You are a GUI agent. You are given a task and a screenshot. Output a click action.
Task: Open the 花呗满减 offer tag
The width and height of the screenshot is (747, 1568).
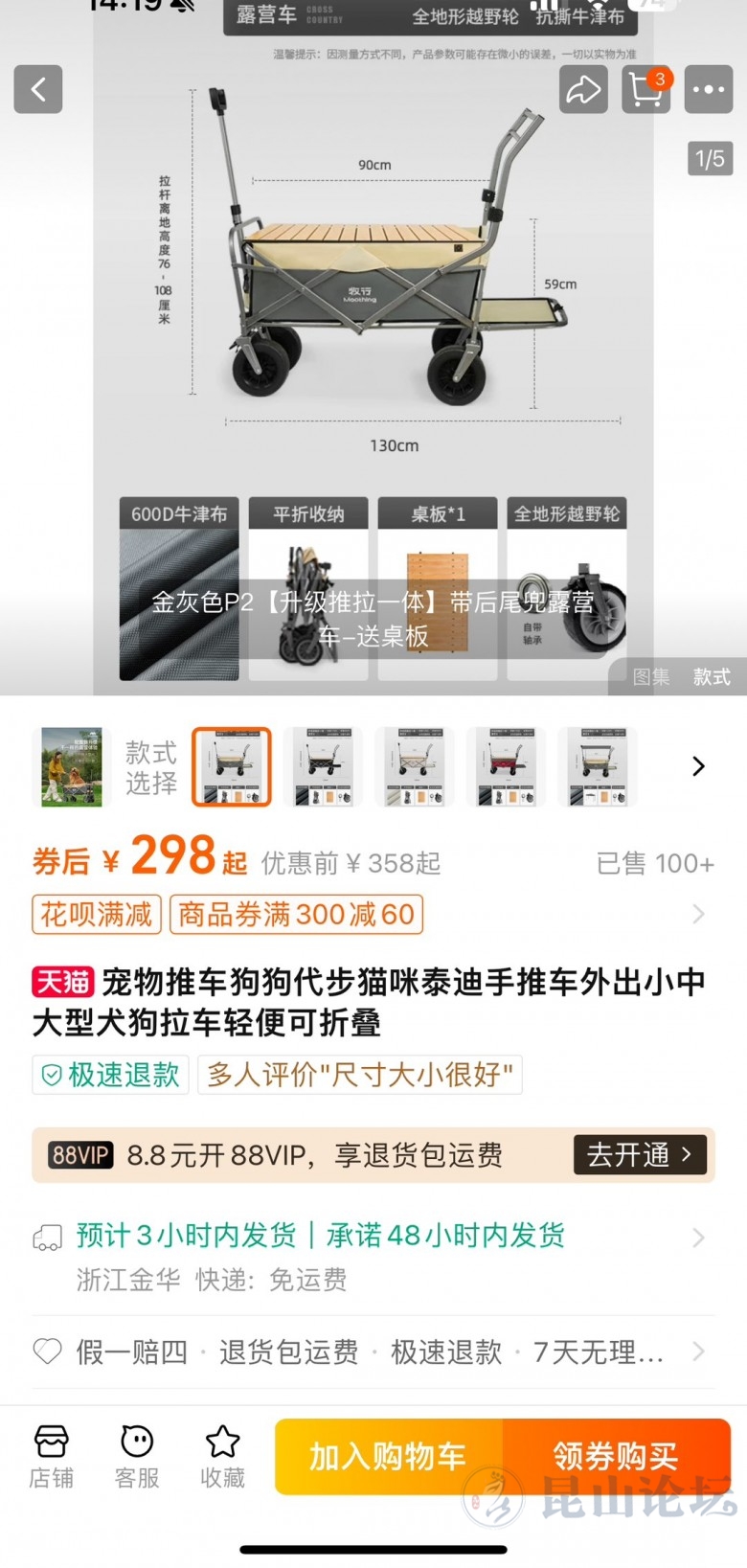pos(96,915)
